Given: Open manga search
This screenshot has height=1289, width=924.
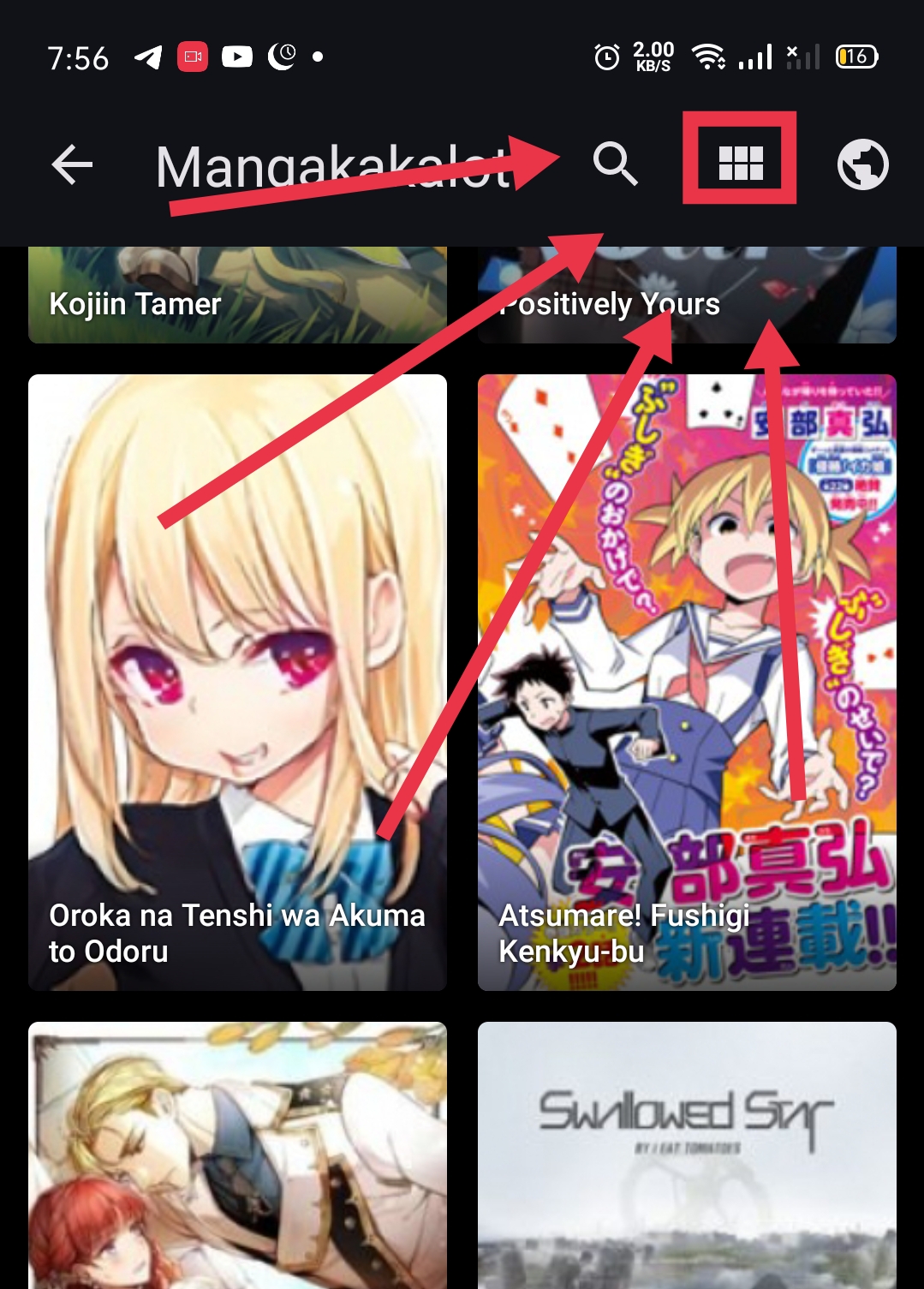Looking at the screenshot, I should tap(615, 164).
